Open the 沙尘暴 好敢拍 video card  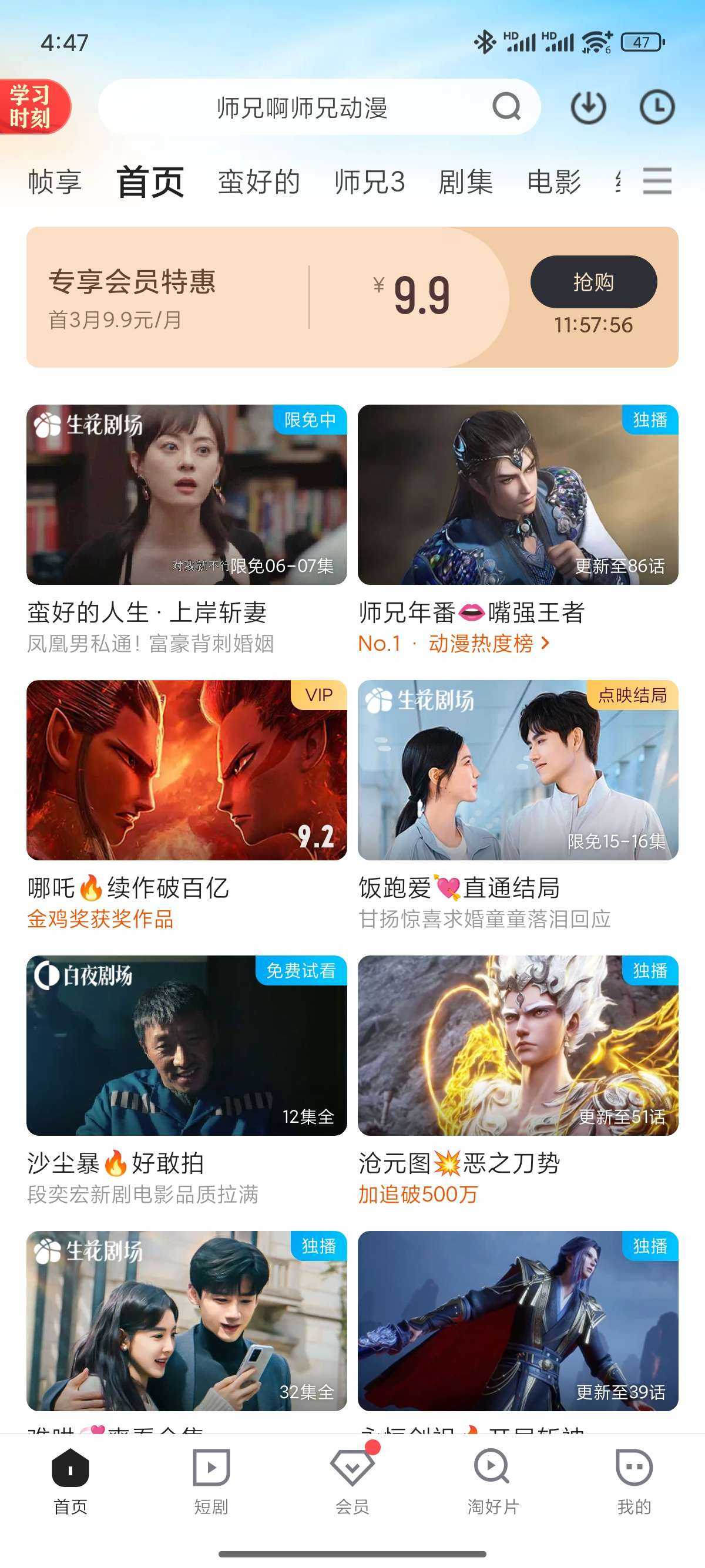click(186, 1045)
